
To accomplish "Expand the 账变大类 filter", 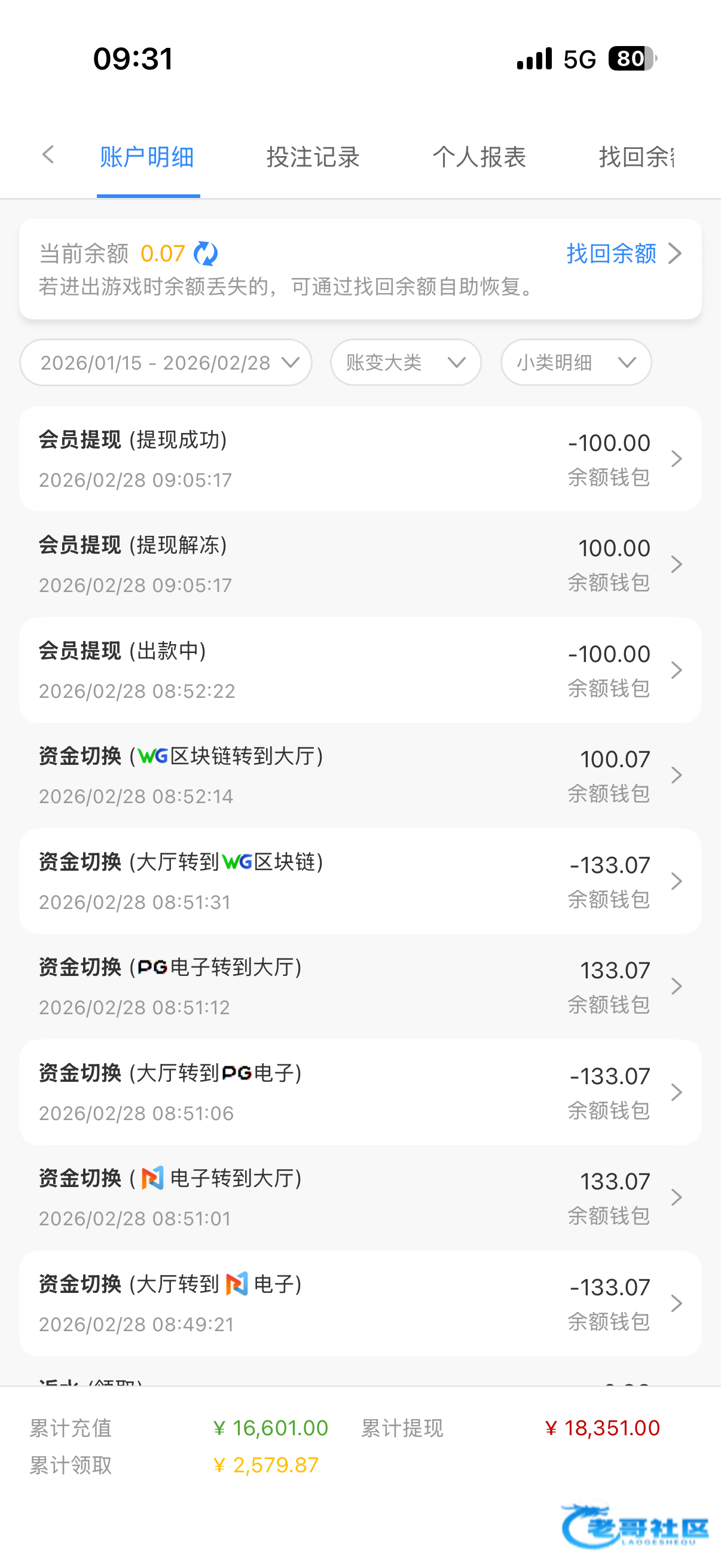I will point(406,363).
